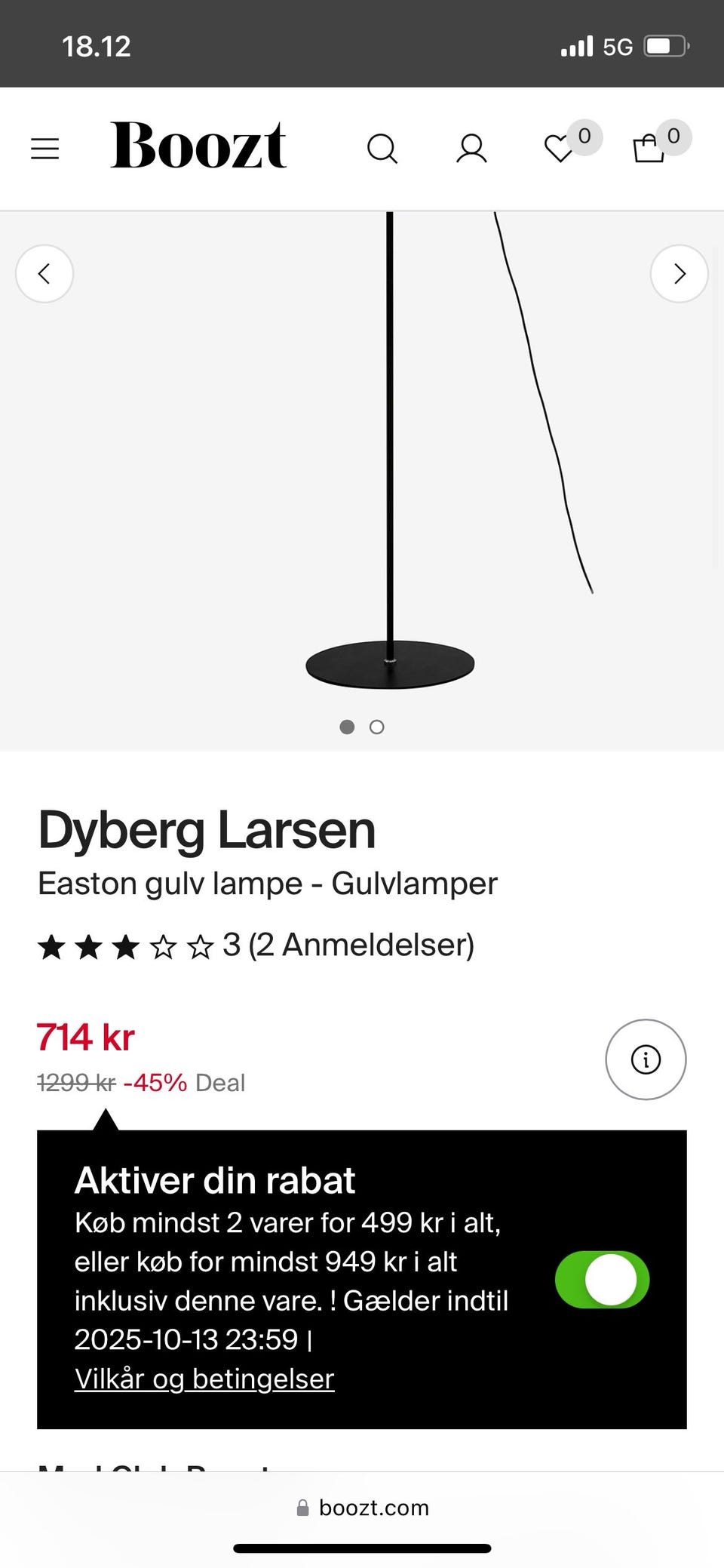Open the shopping bag cart icon
The width and height of the screenshot is (724, 1568).
tap(649, 146)
